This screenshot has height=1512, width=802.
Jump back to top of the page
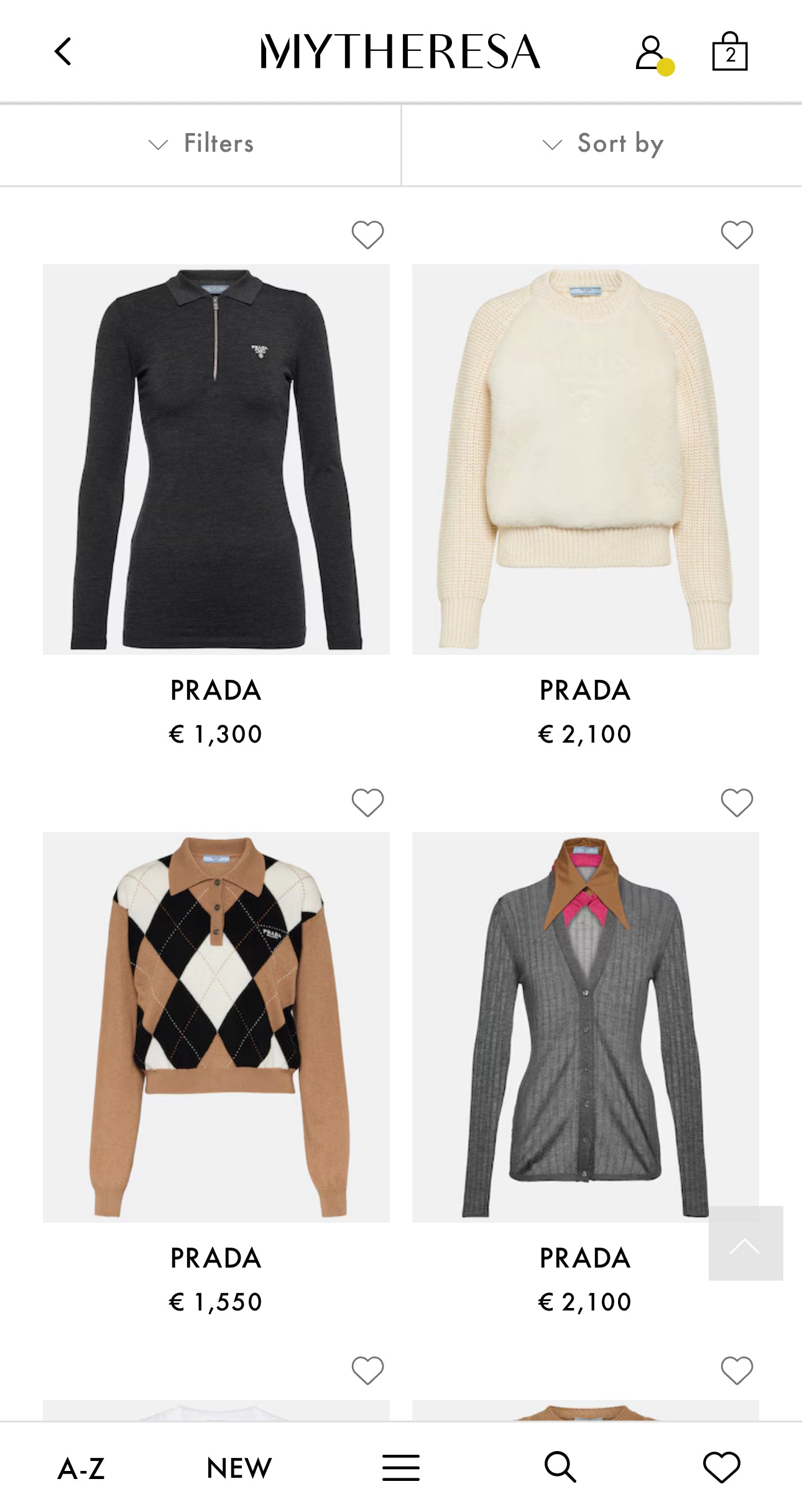point(745,1243)
